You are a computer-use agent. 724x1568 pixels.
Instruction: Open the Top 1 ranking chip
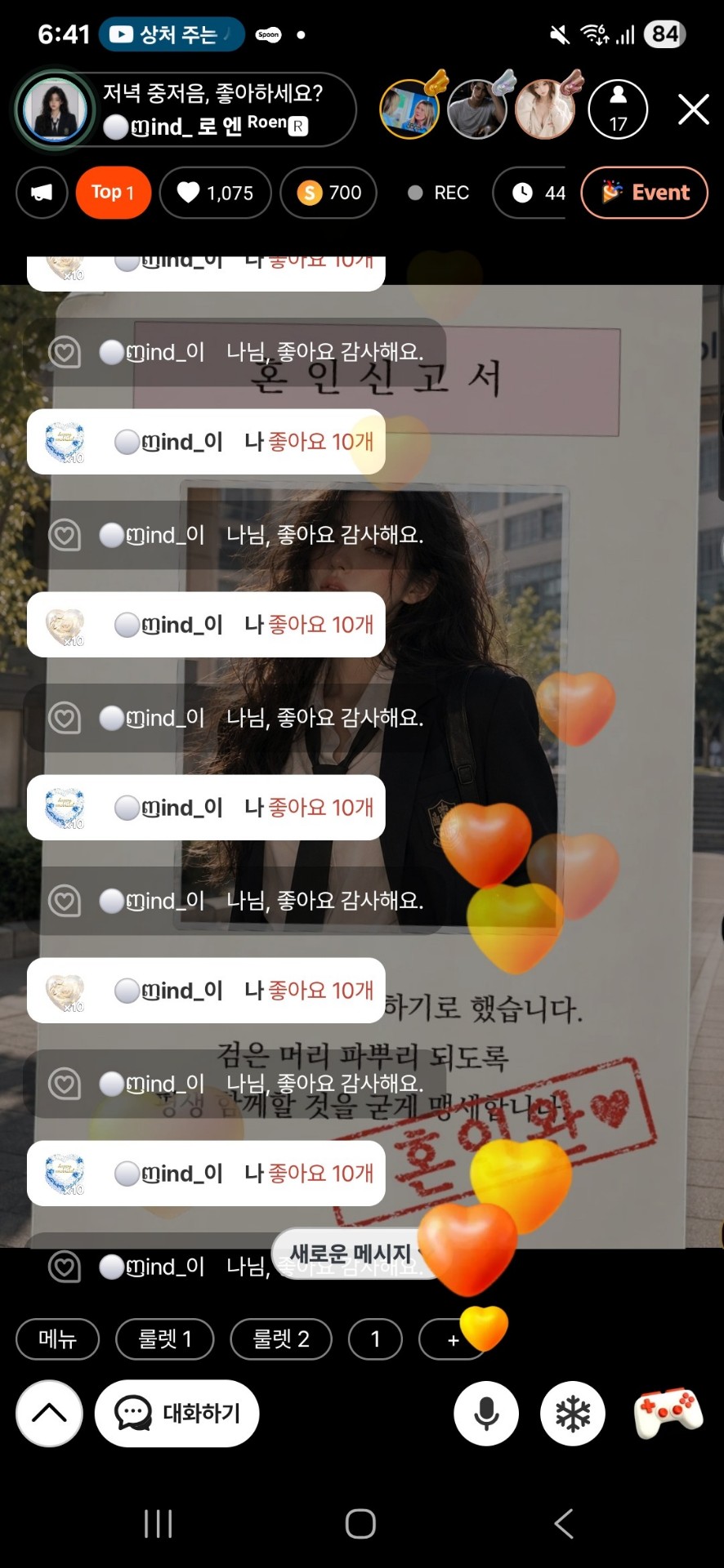(114, 193)
